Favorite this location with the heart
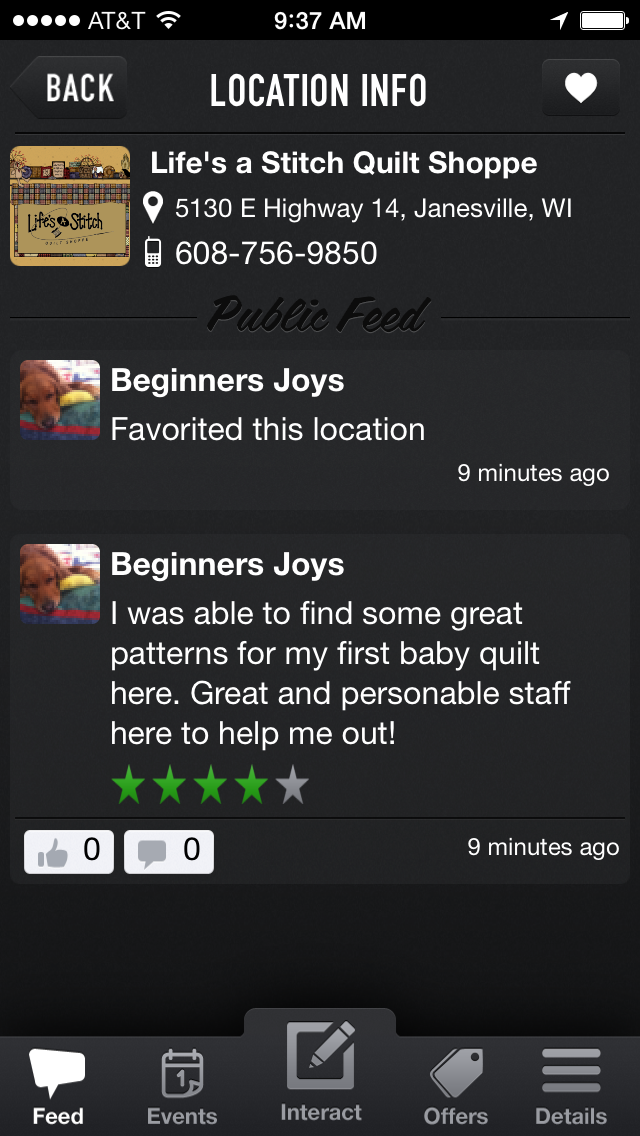This screenshot has height=1136, width=640. 580,89
